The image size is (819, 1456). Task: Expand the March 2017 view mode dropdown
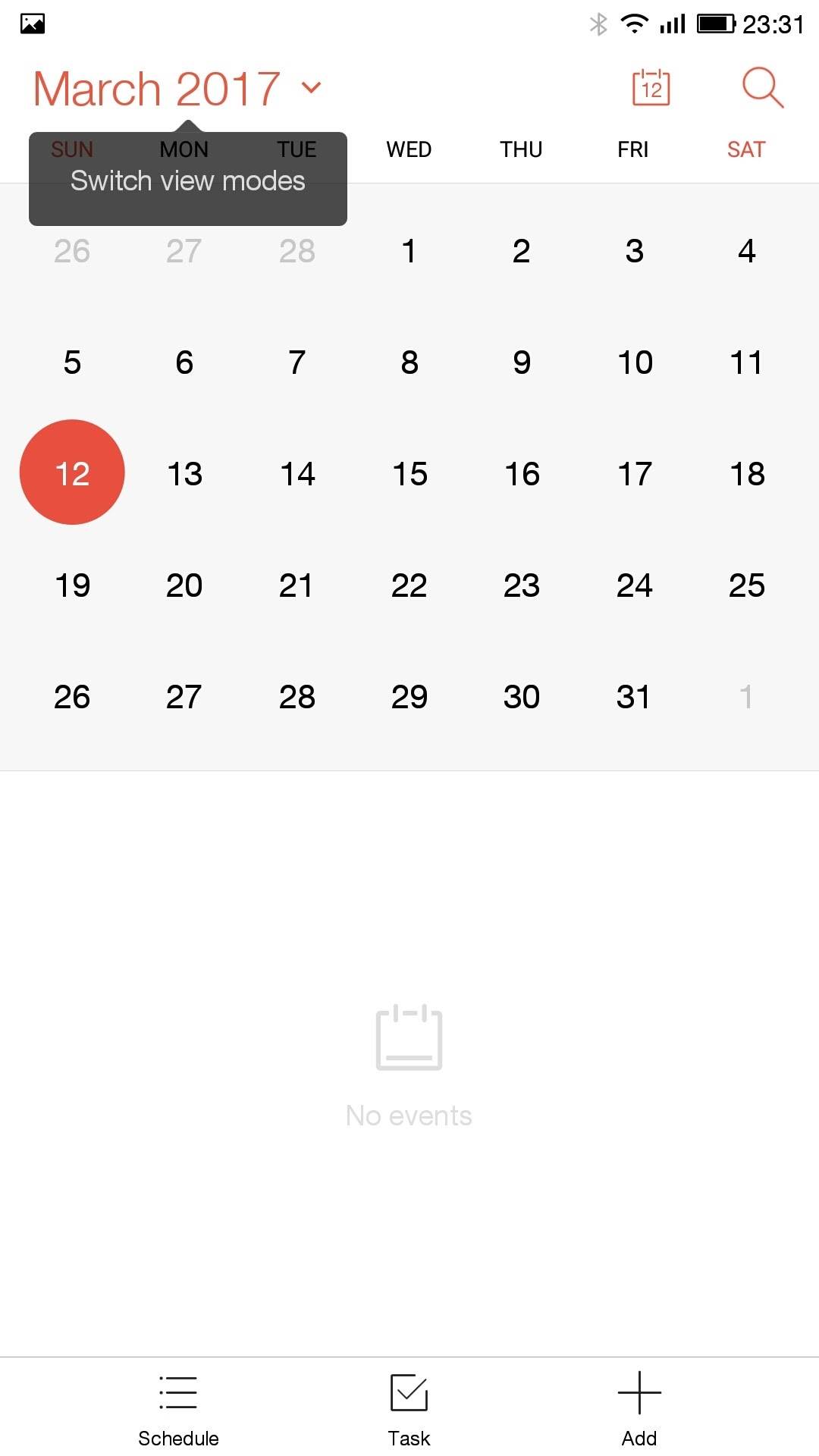(x=311, y=88)
